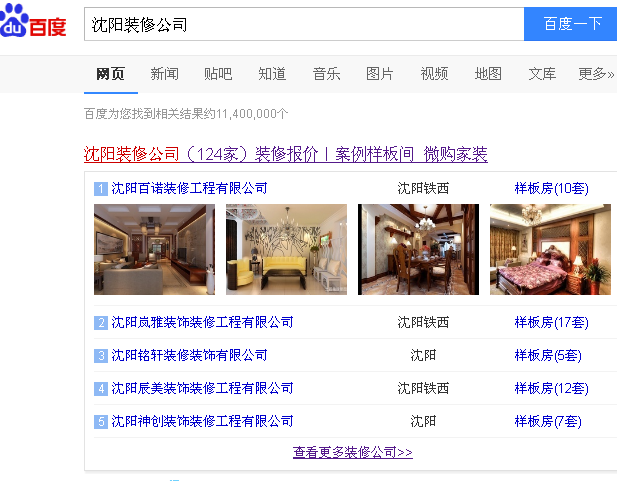
Task: Open 沈阳辰美装饰装修工程有限公司 listing
Action: click(x=202, y=388)
